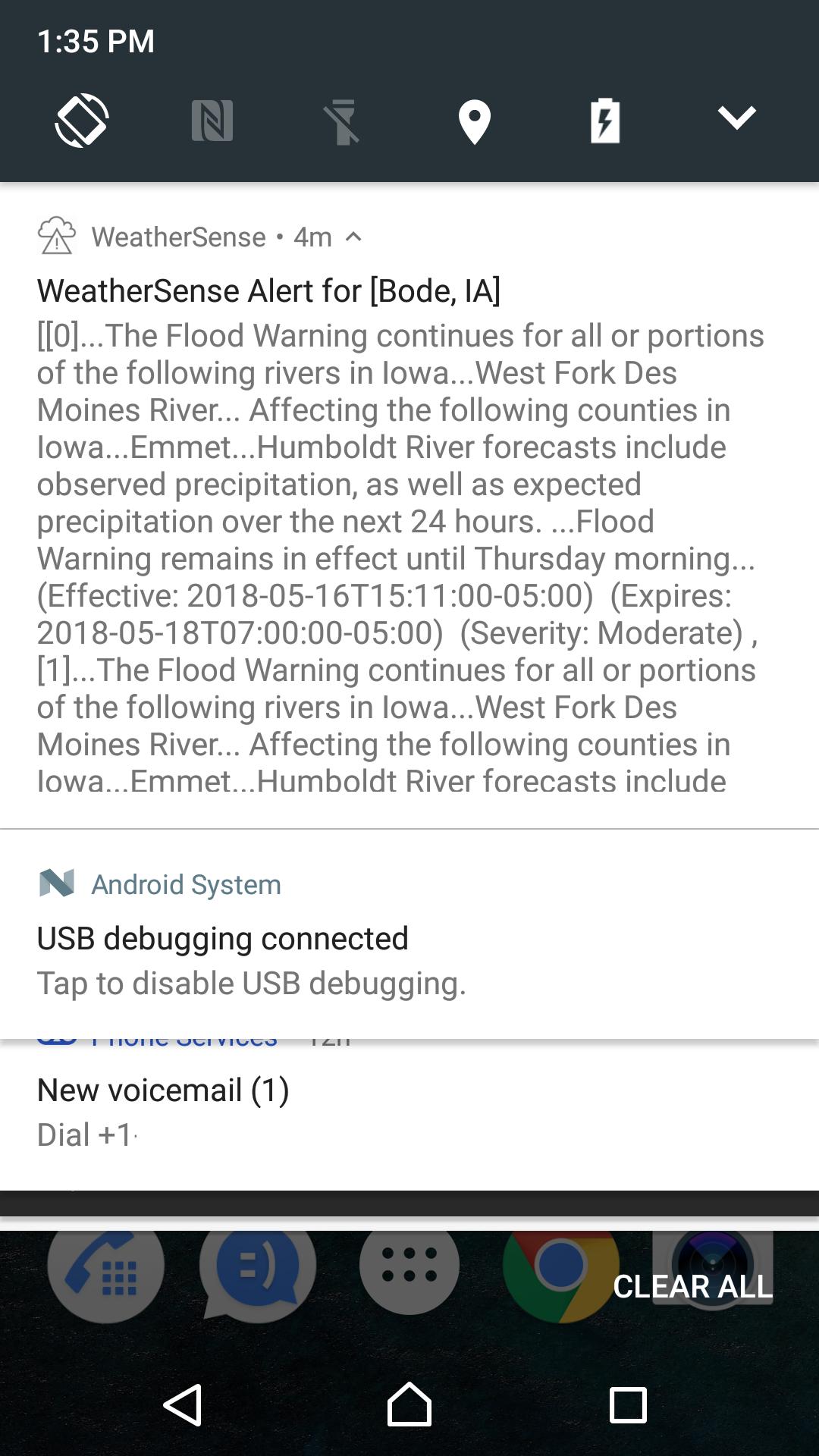819x1456 pixels.
Task: Open the WeatherSense app icon in the notification
Action: pyautogui.click(x=56, y=236)
